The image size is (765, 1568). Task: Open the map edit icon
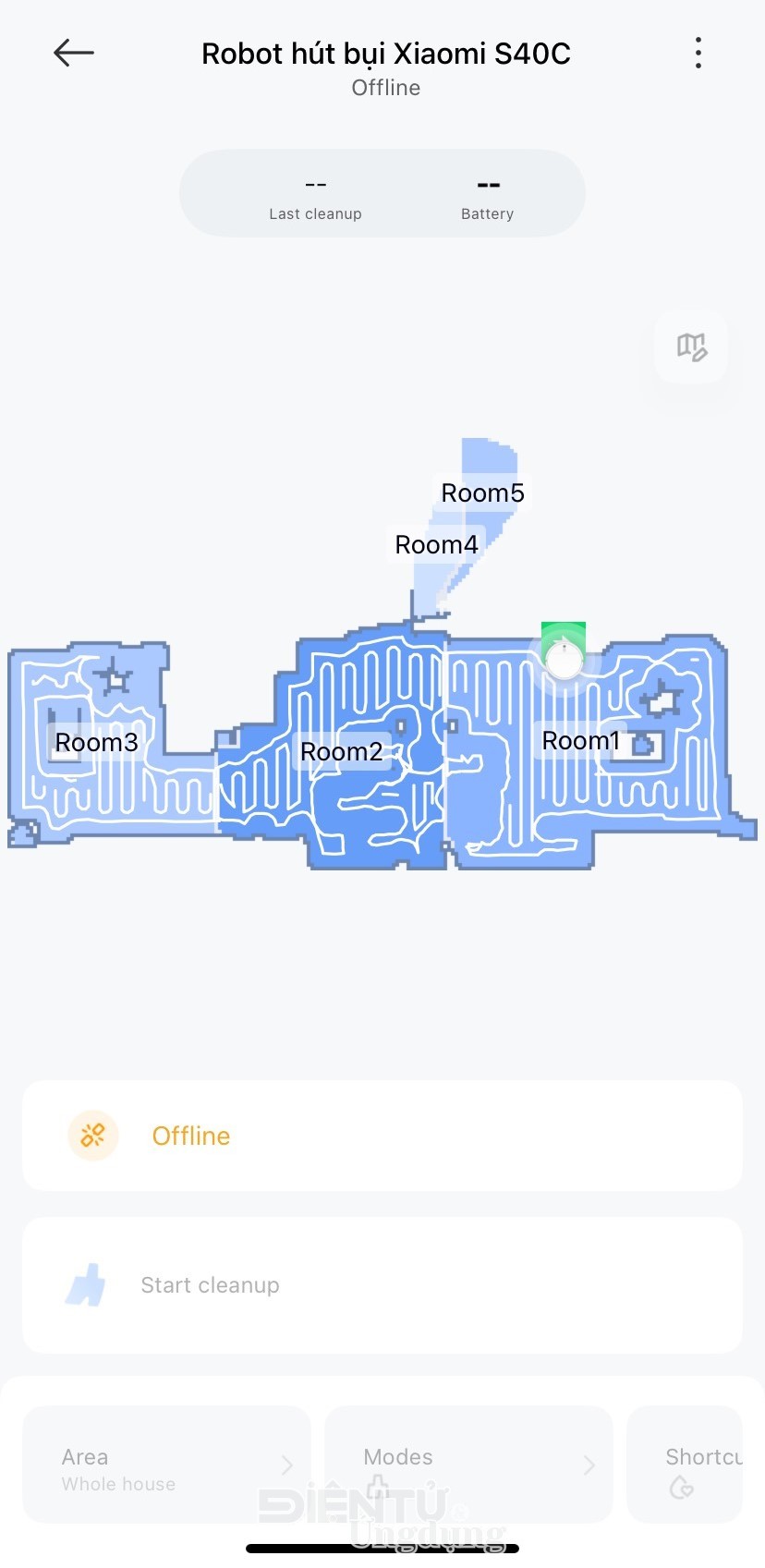pyautogui.click(x=691, y=347)
